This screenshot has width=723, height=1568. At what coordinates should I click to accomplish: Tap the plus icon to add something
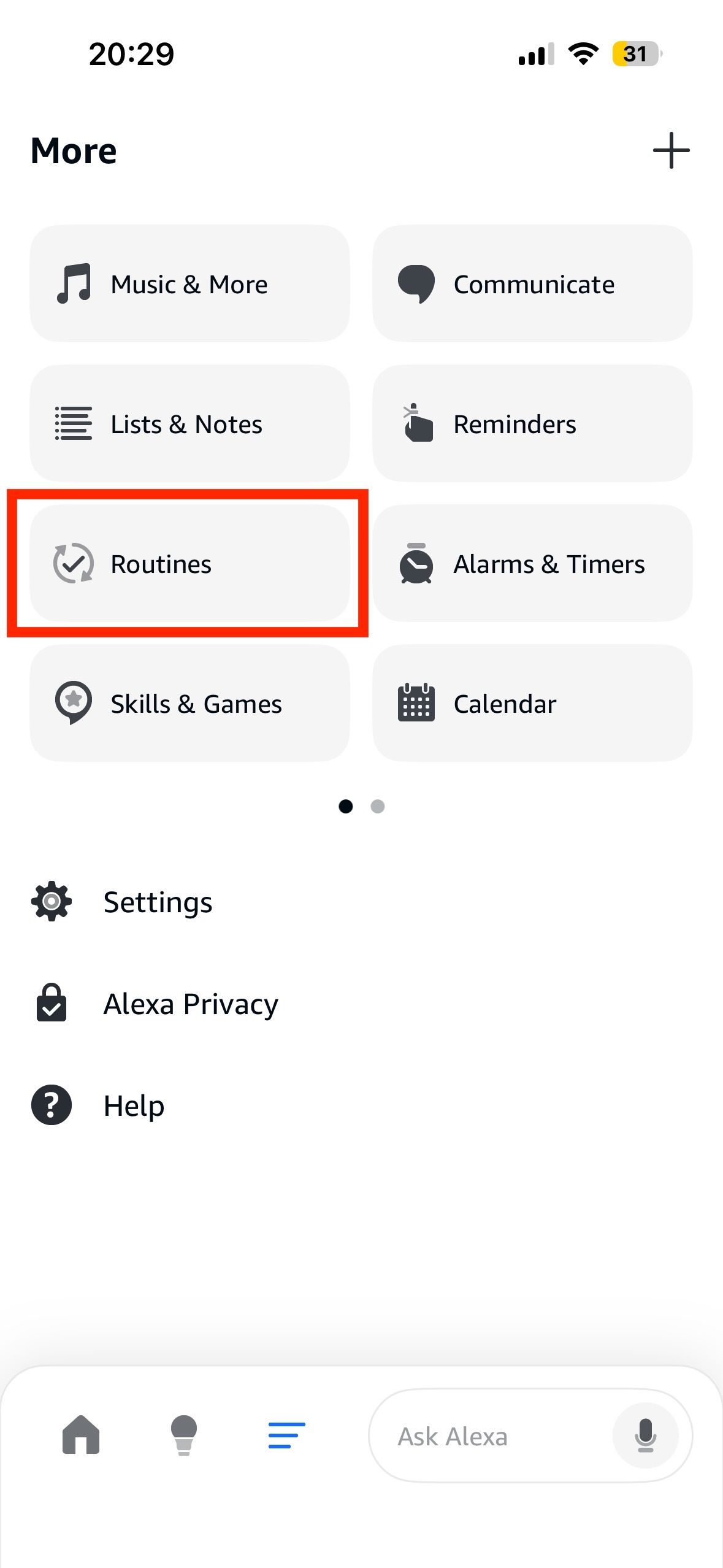coord(671,150)
